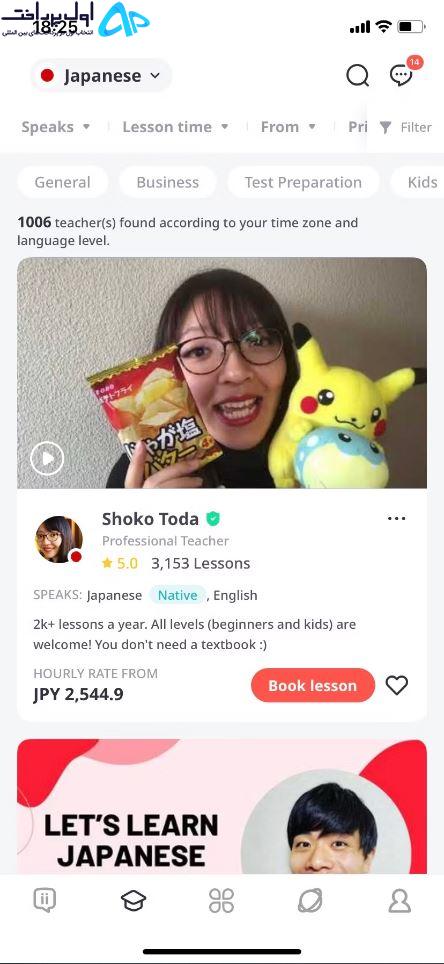Open more options for Shoko Toda
Screen dimensions: 444x964
397,518
